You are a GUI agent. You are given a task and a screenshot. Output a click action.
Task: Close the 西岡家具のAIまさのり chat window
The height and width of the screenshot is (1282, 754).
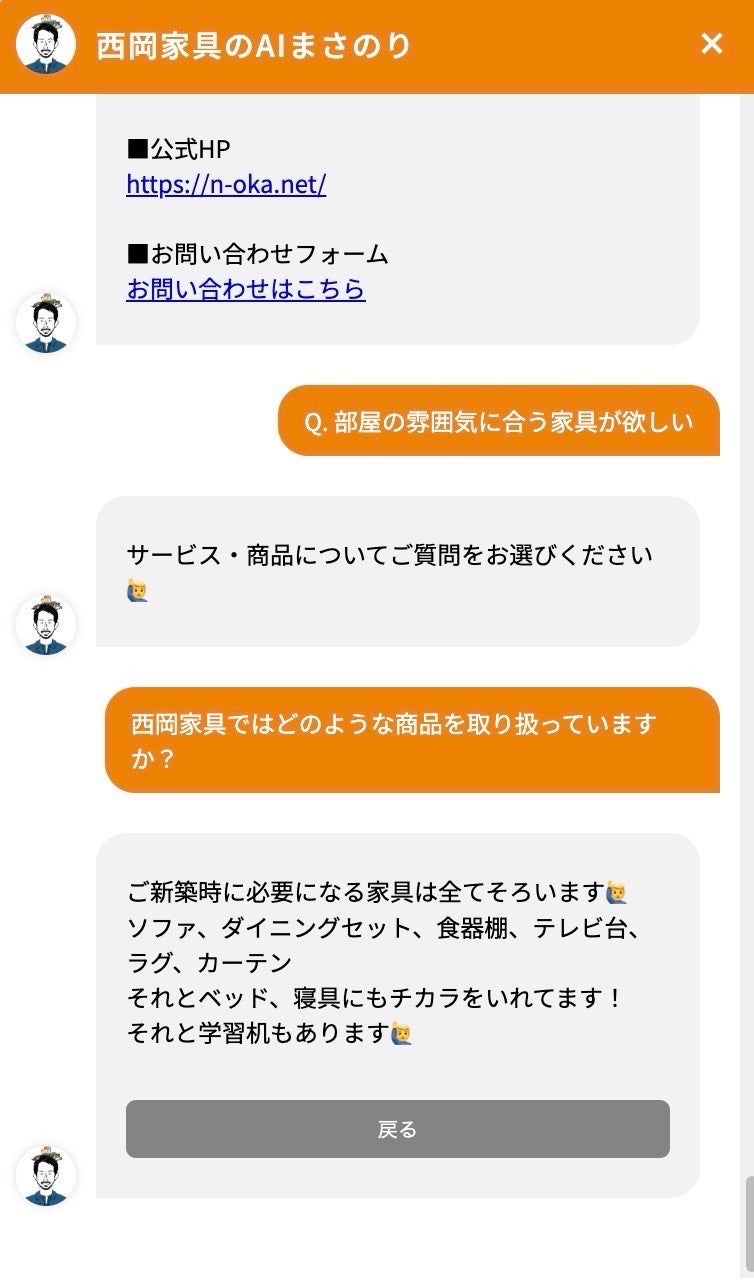(x=711, y=44)
